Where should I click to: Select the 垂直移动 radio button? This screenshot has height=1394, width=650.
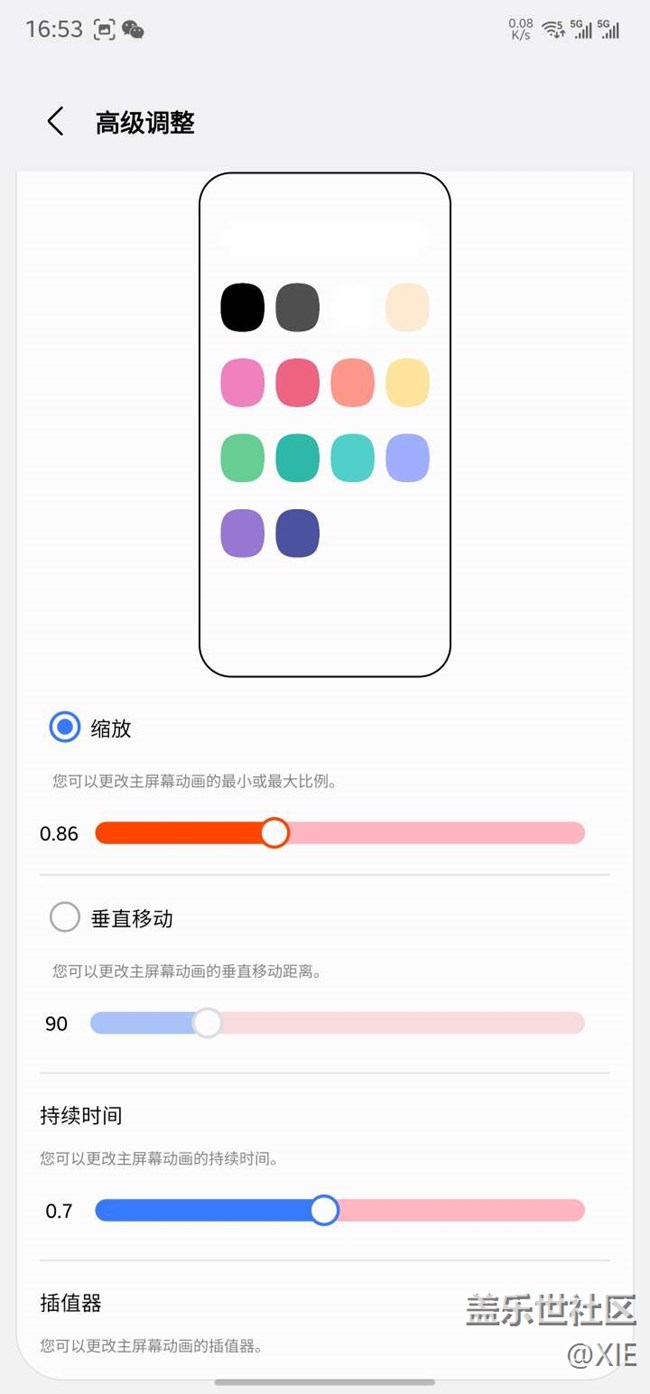pyautogui.click(x=65, y=917)
